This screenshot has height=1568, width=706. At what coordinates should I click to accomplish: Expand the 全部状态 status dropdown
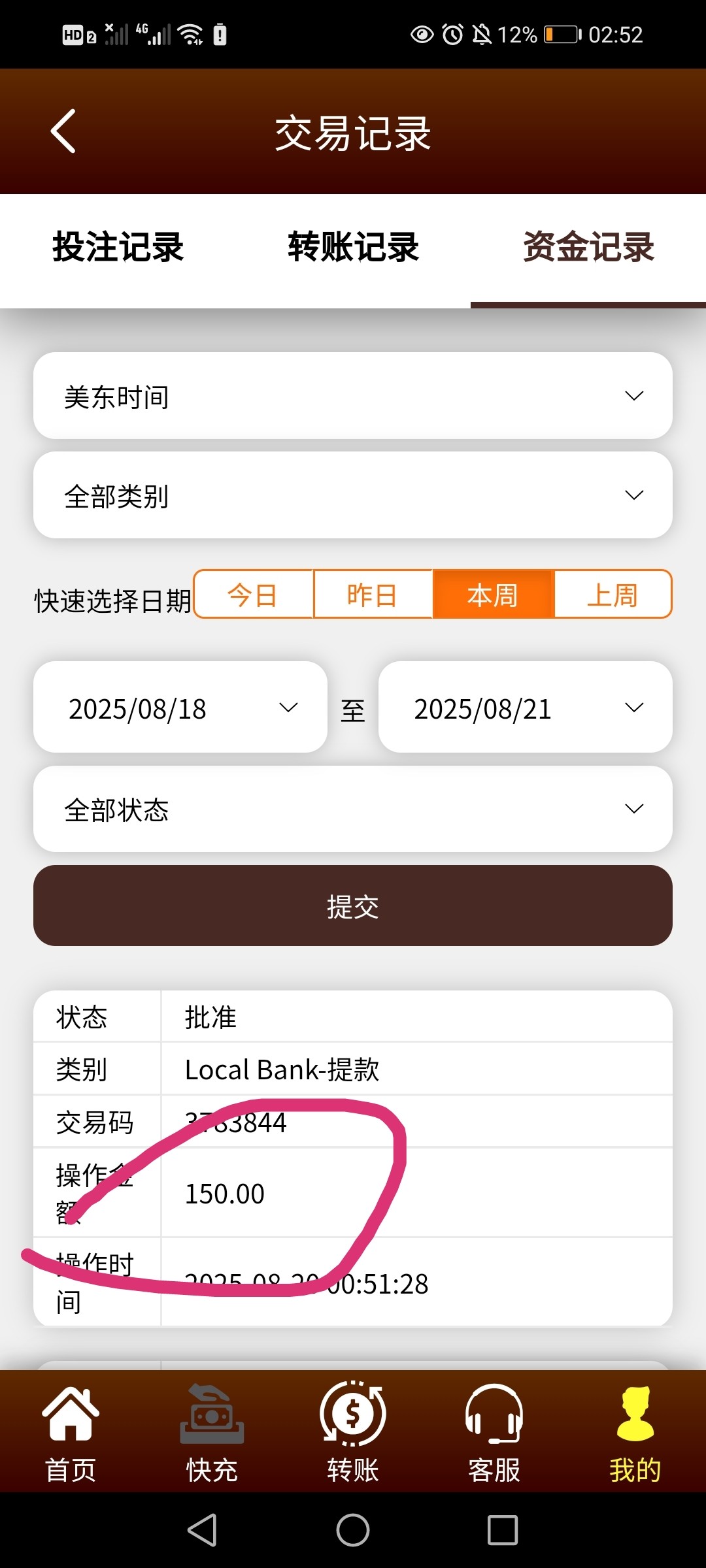click(353, 809)
